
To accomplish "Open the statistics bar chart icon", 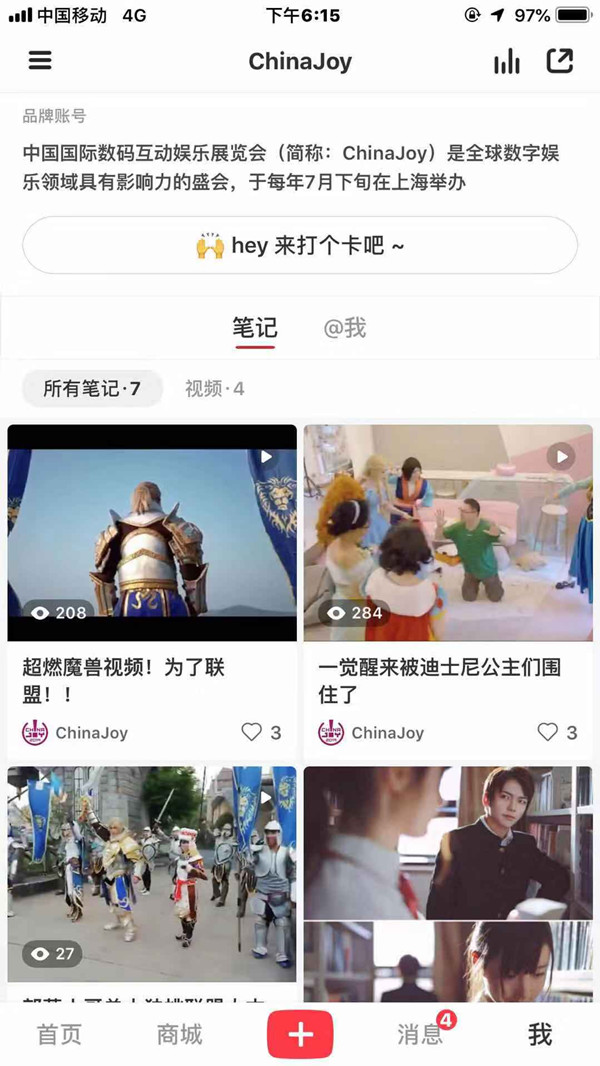I will [507, 62].
